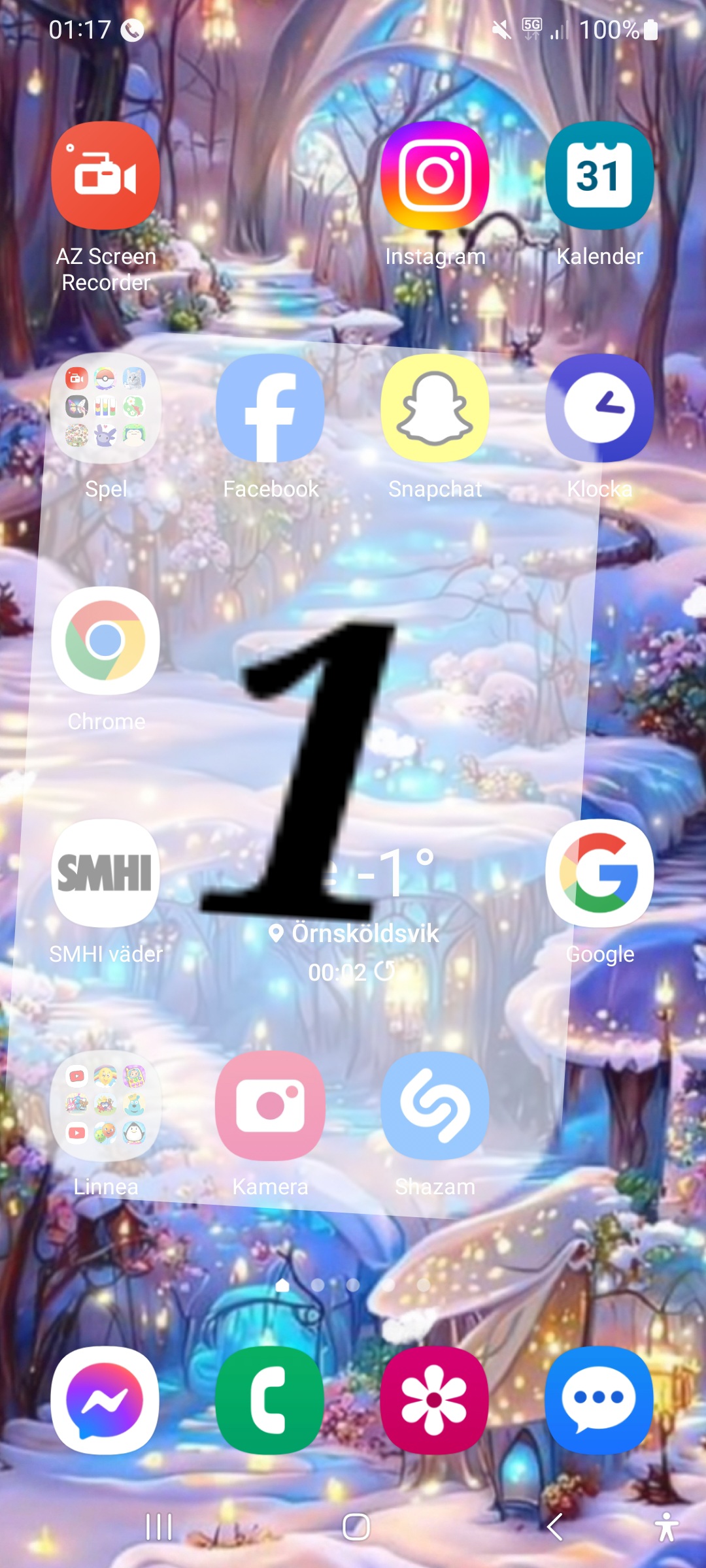Open the Google app

pyautogui.click(x=599, y=873)
